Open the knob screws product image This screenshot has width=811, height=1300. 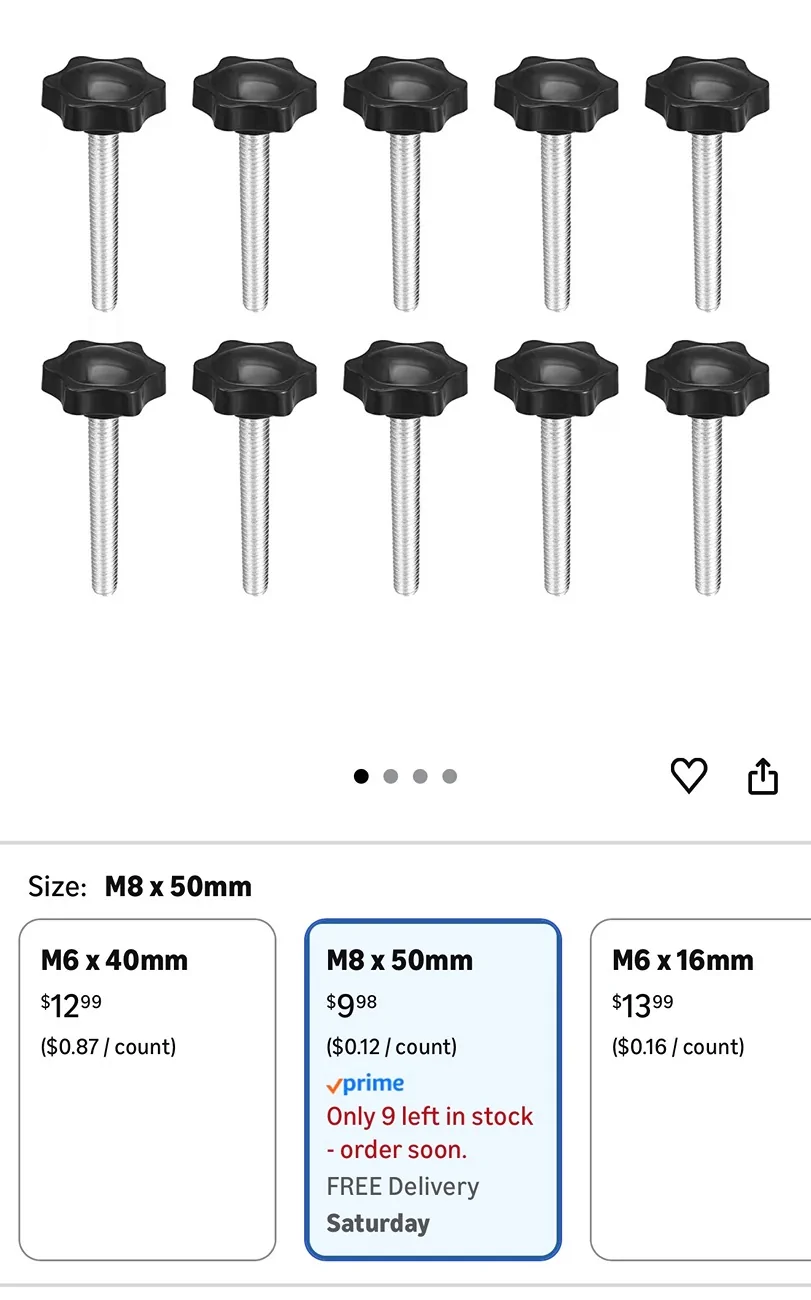pos(405,326)
